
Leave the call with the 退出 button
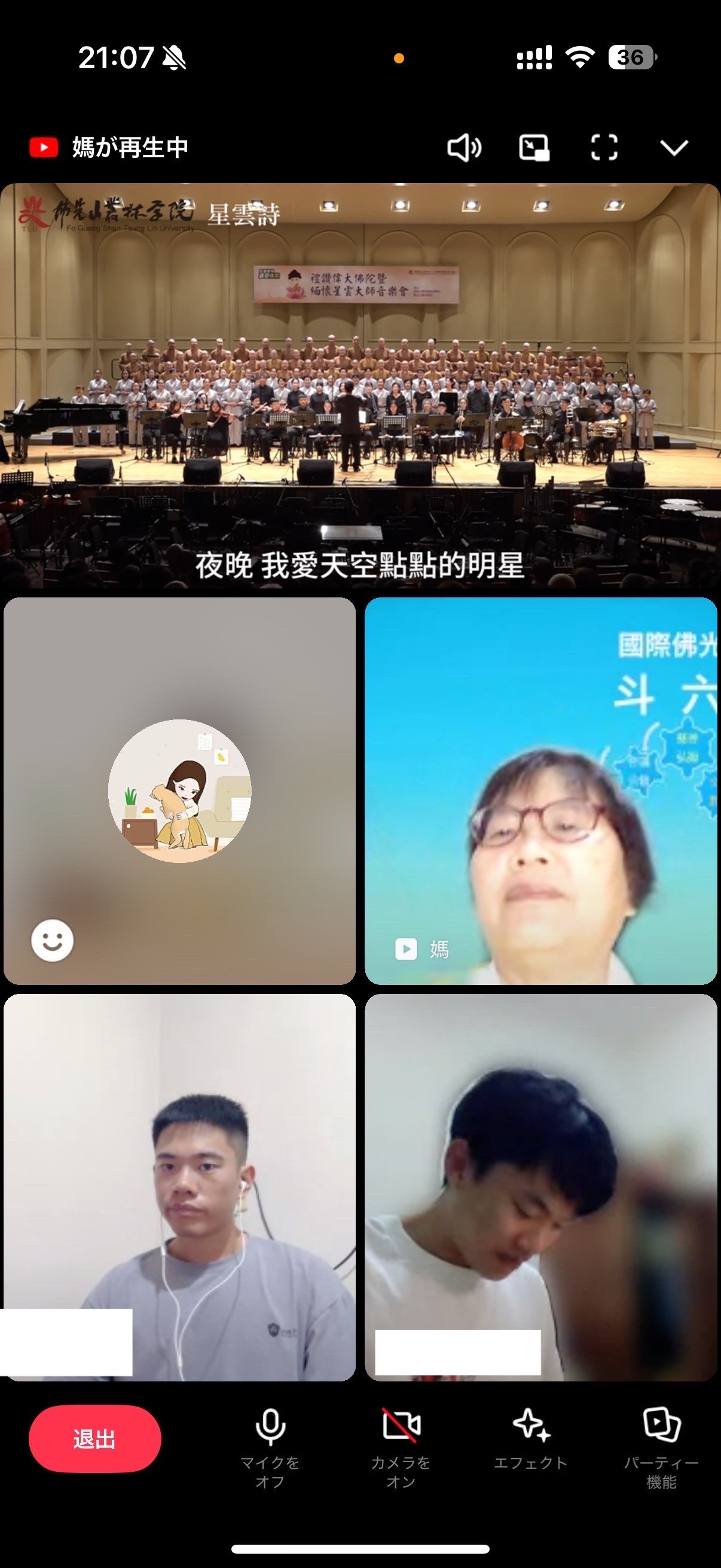[95, 1439]
